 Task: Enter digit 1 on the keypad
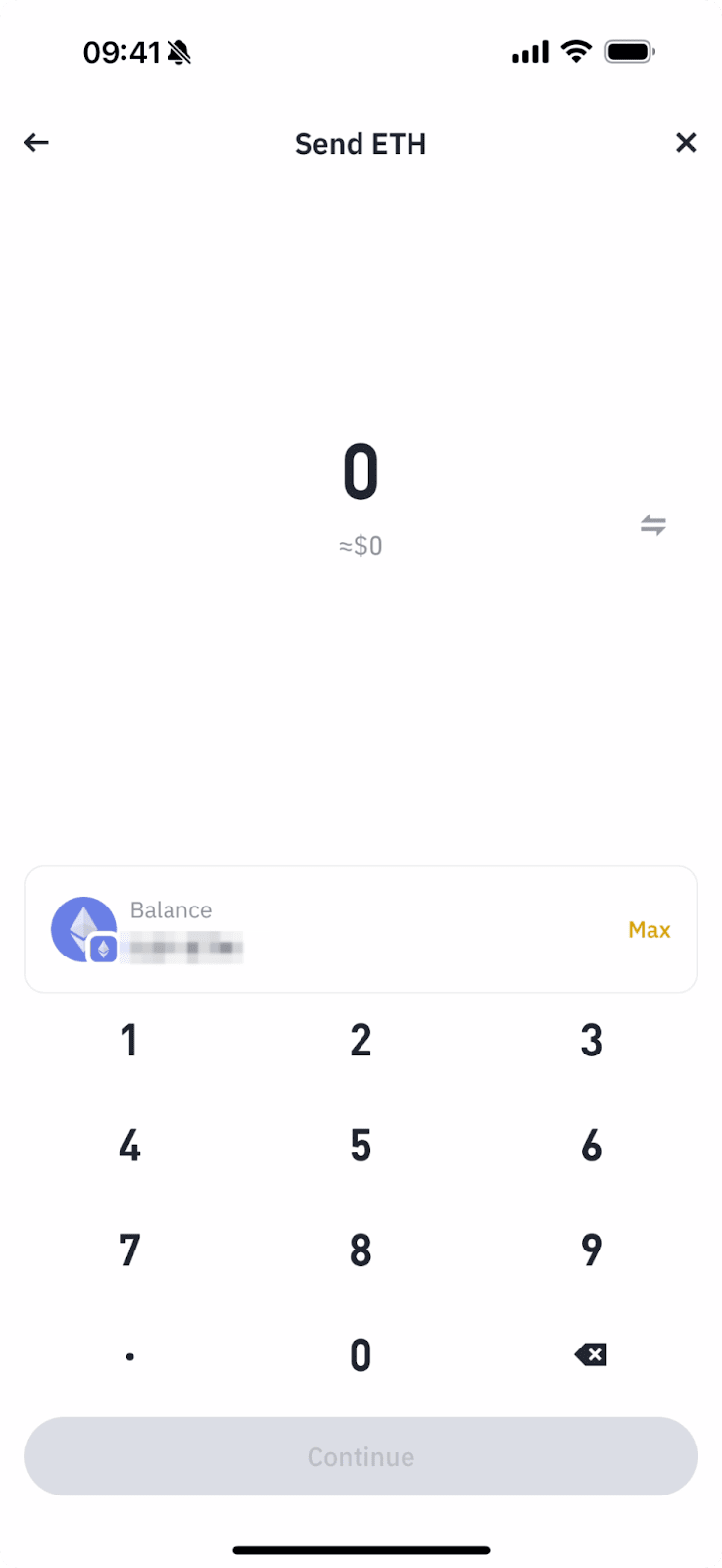pyautogui.click(x=129, y=1041)
